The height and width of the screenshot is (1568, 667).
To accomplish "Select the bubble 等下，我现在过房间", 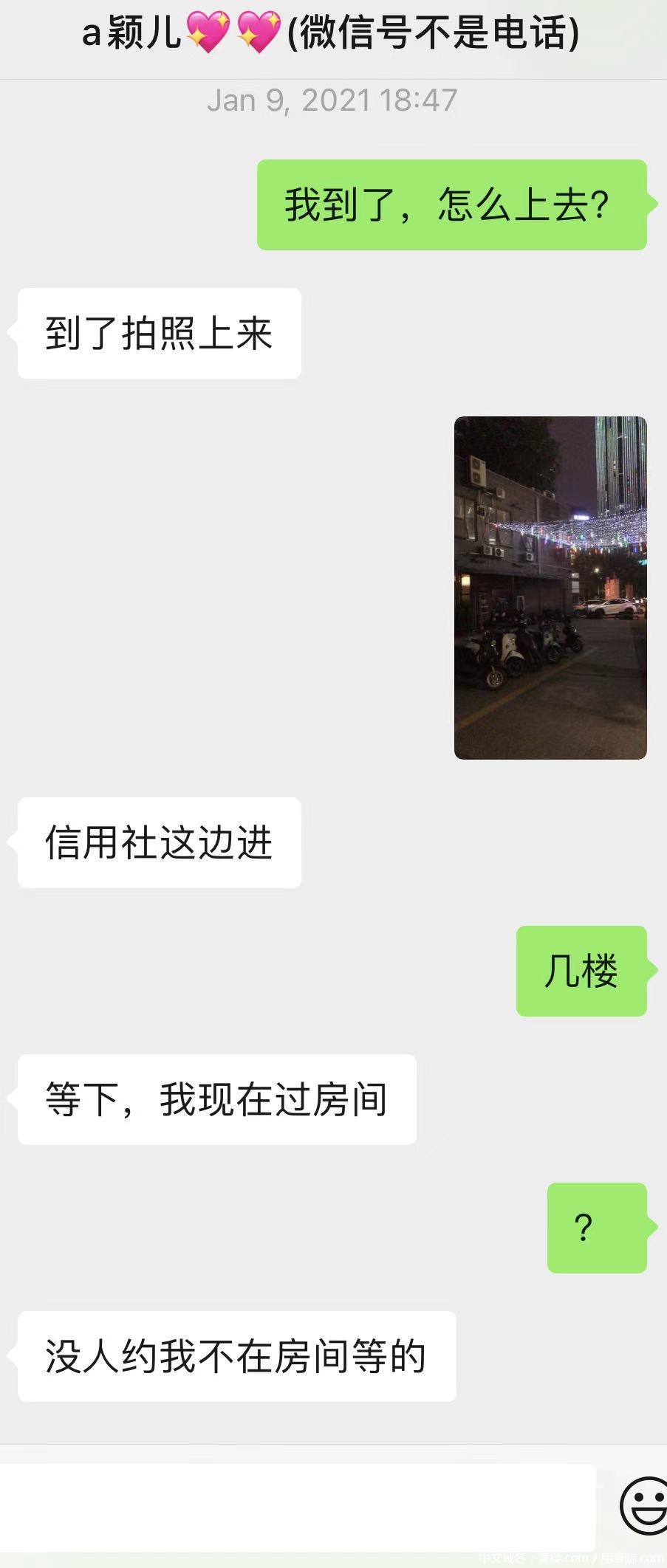I will coord(216,1099).
